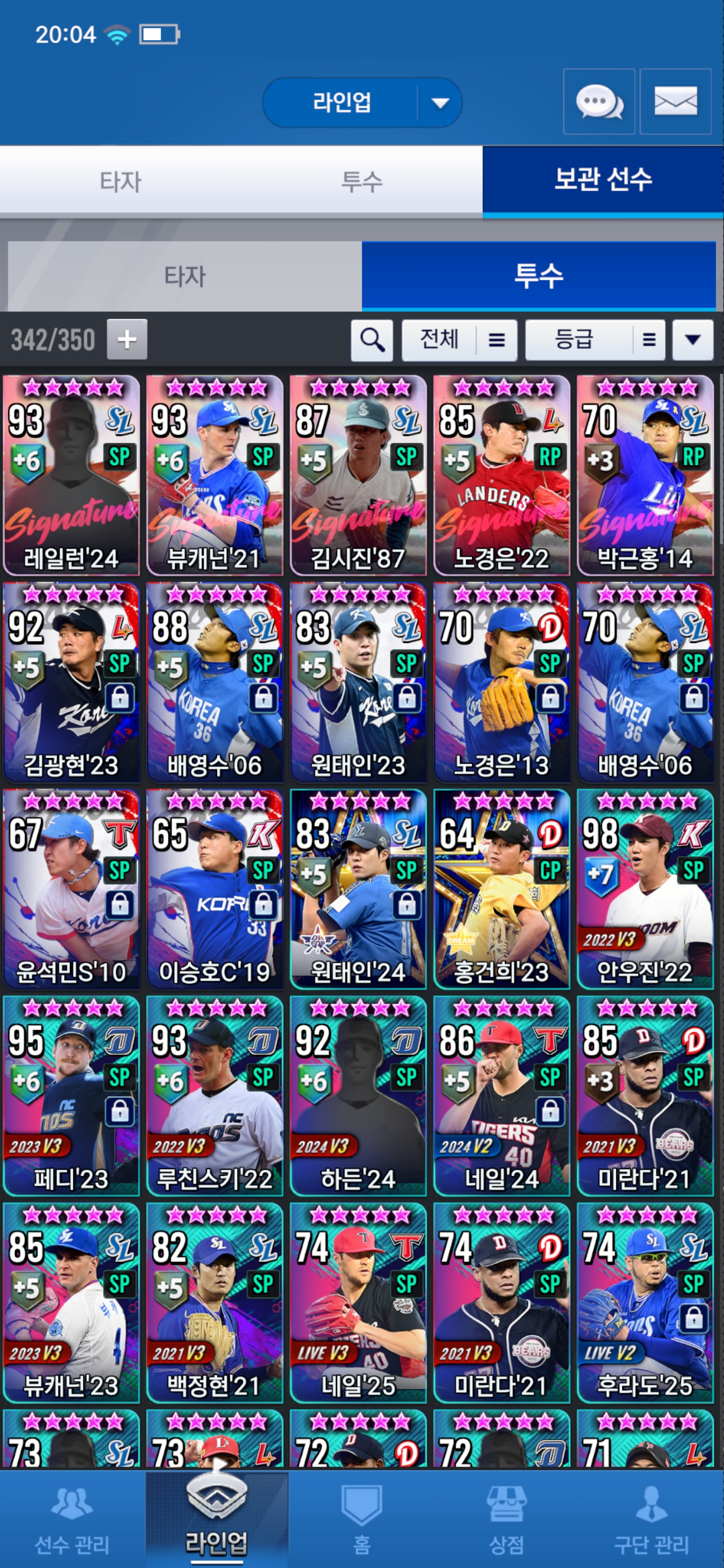The image size is (724, 1568).
Task: Open the 라인업 dropdown at top
Action: point(361,102)
